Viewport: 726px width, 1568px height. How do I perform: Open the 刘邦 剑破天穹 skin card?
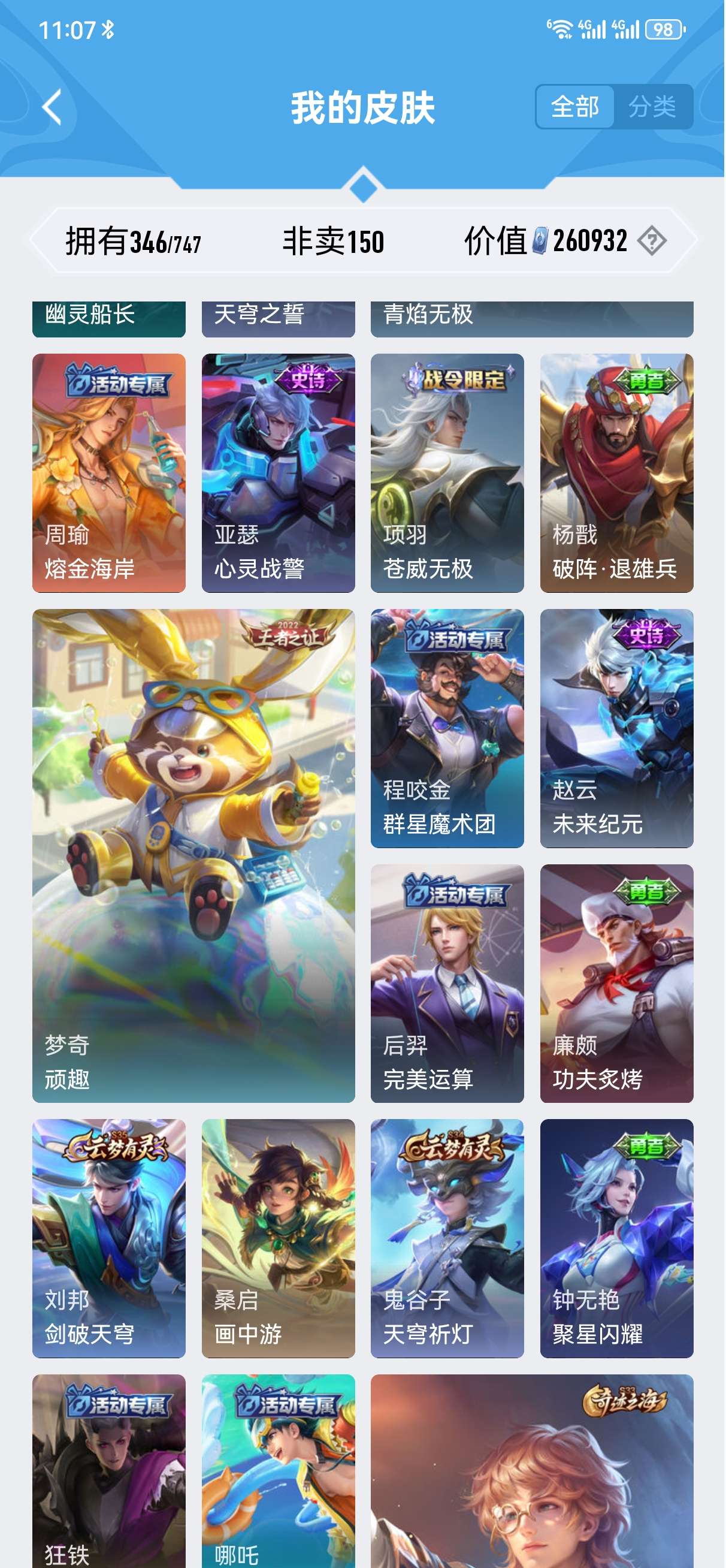(109, 1238)
